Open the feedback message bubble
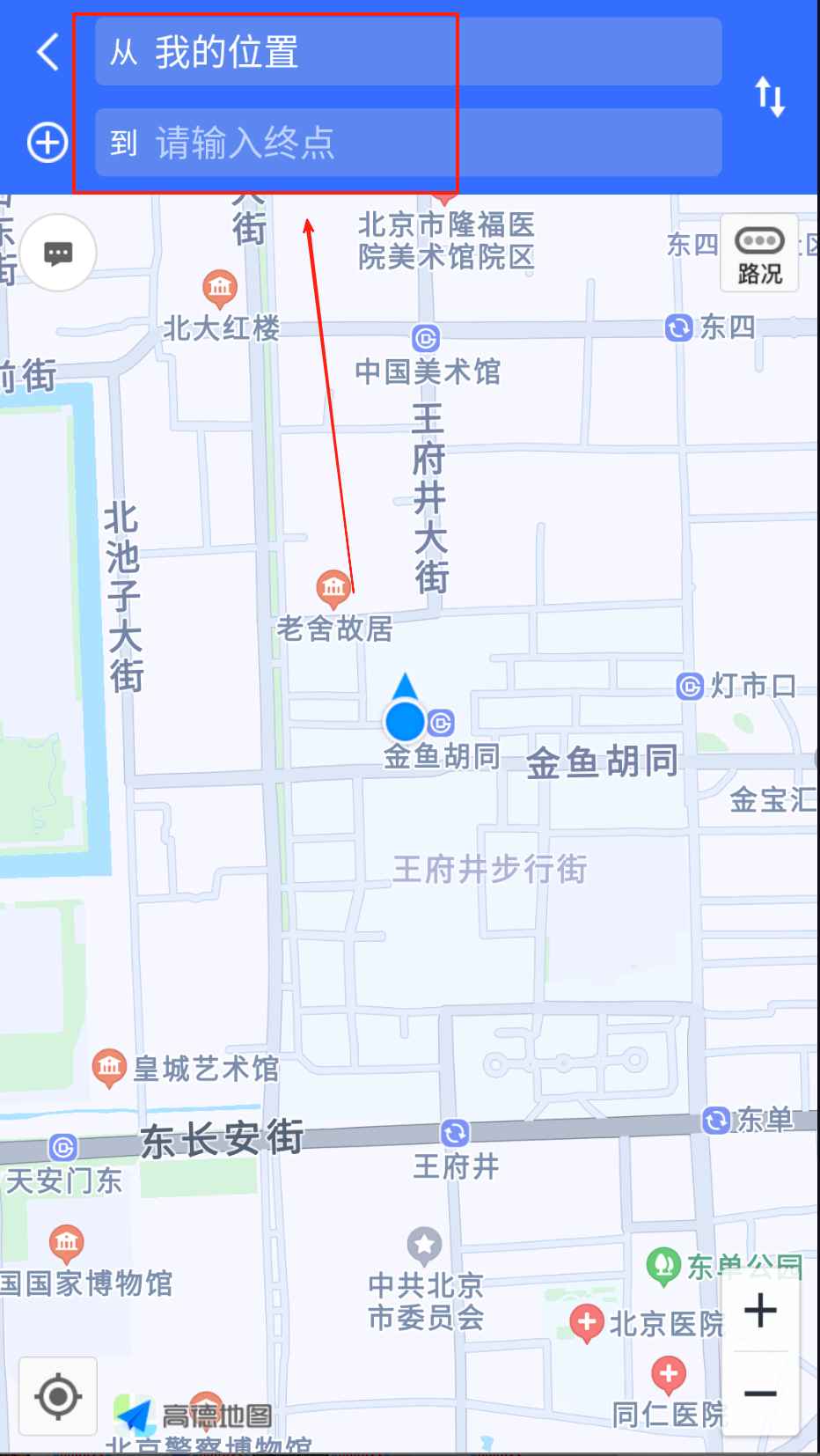This screenshot has height=1456, width=820. [x=58, y=254]
